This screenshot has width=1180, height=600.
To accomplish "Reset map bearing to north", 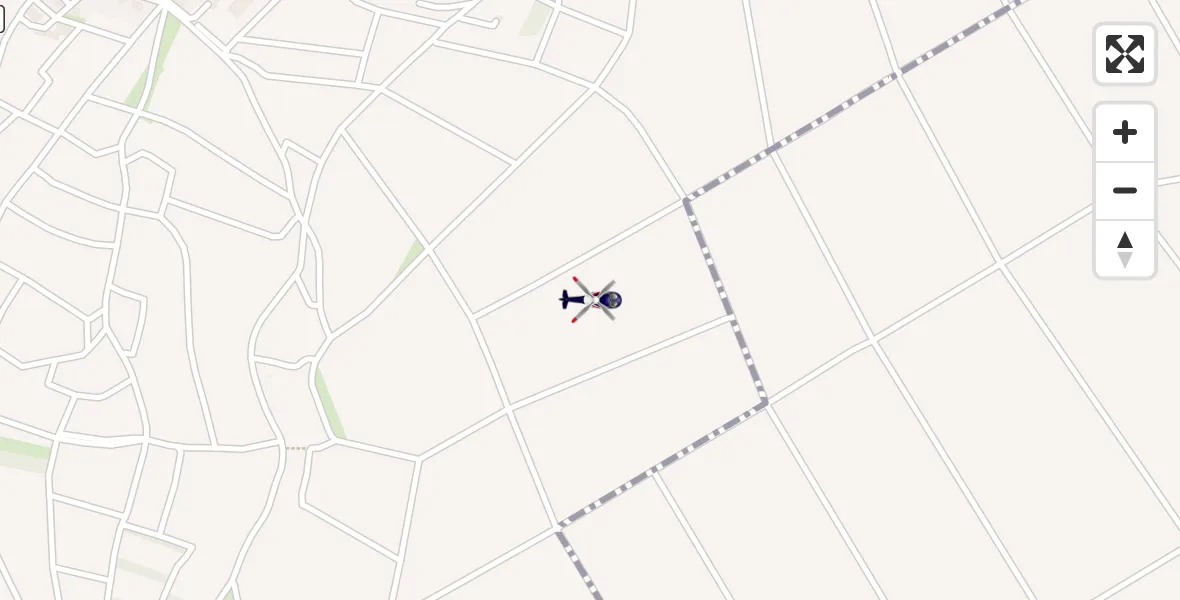I will (1125, 249).
